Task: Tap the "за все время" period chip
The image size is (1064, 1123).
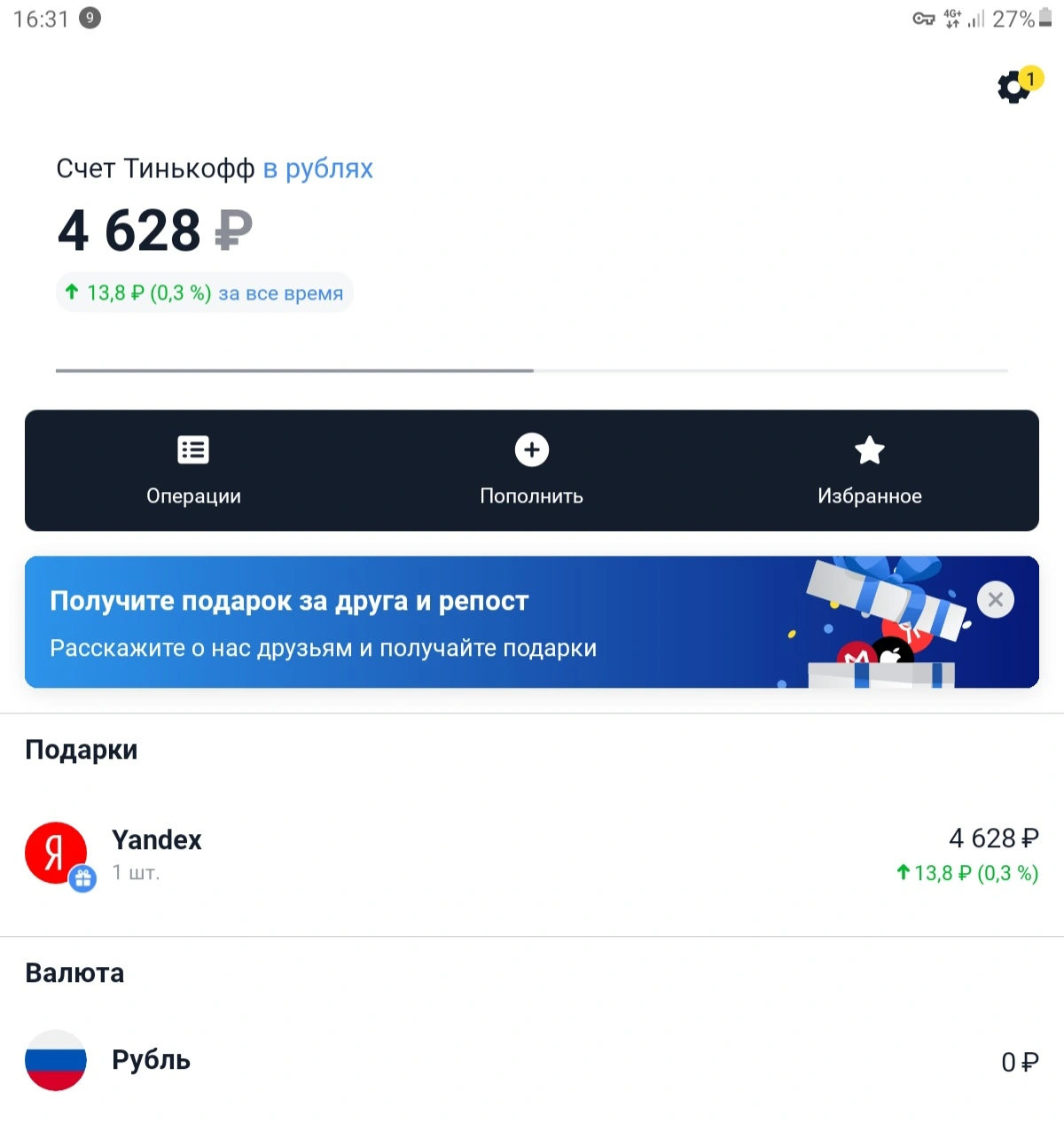Action: point(205,292)
